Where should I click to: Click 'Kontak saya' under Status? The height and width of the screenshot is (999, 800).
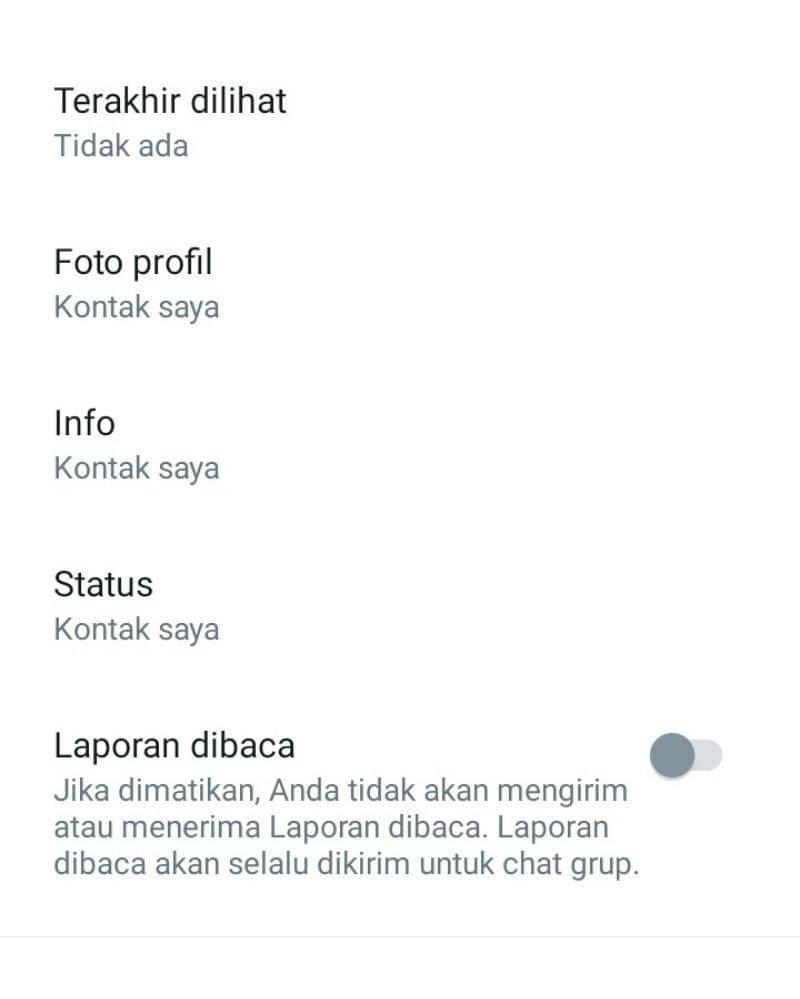(x=137, y=629)
